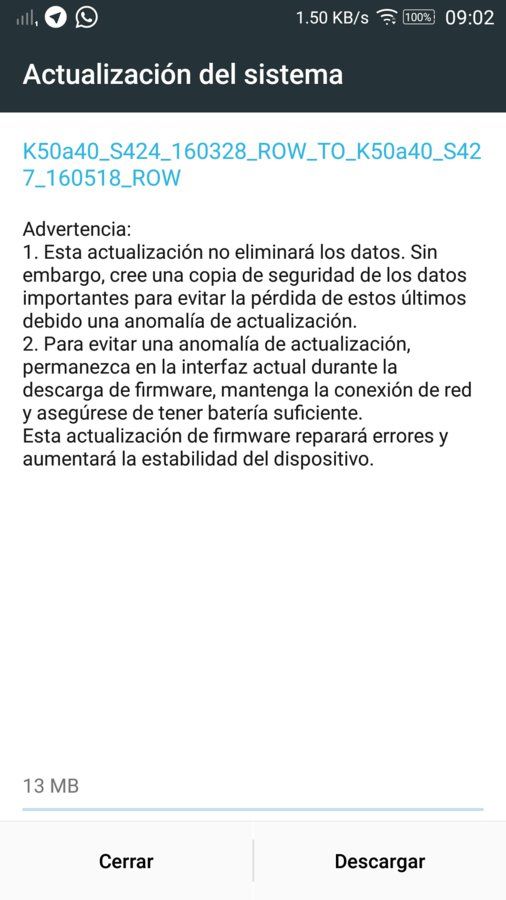Tap Descargar to download the firmware update
This screenshot has width=506, height=900.
pyautogui.click(x=380, y=861)
